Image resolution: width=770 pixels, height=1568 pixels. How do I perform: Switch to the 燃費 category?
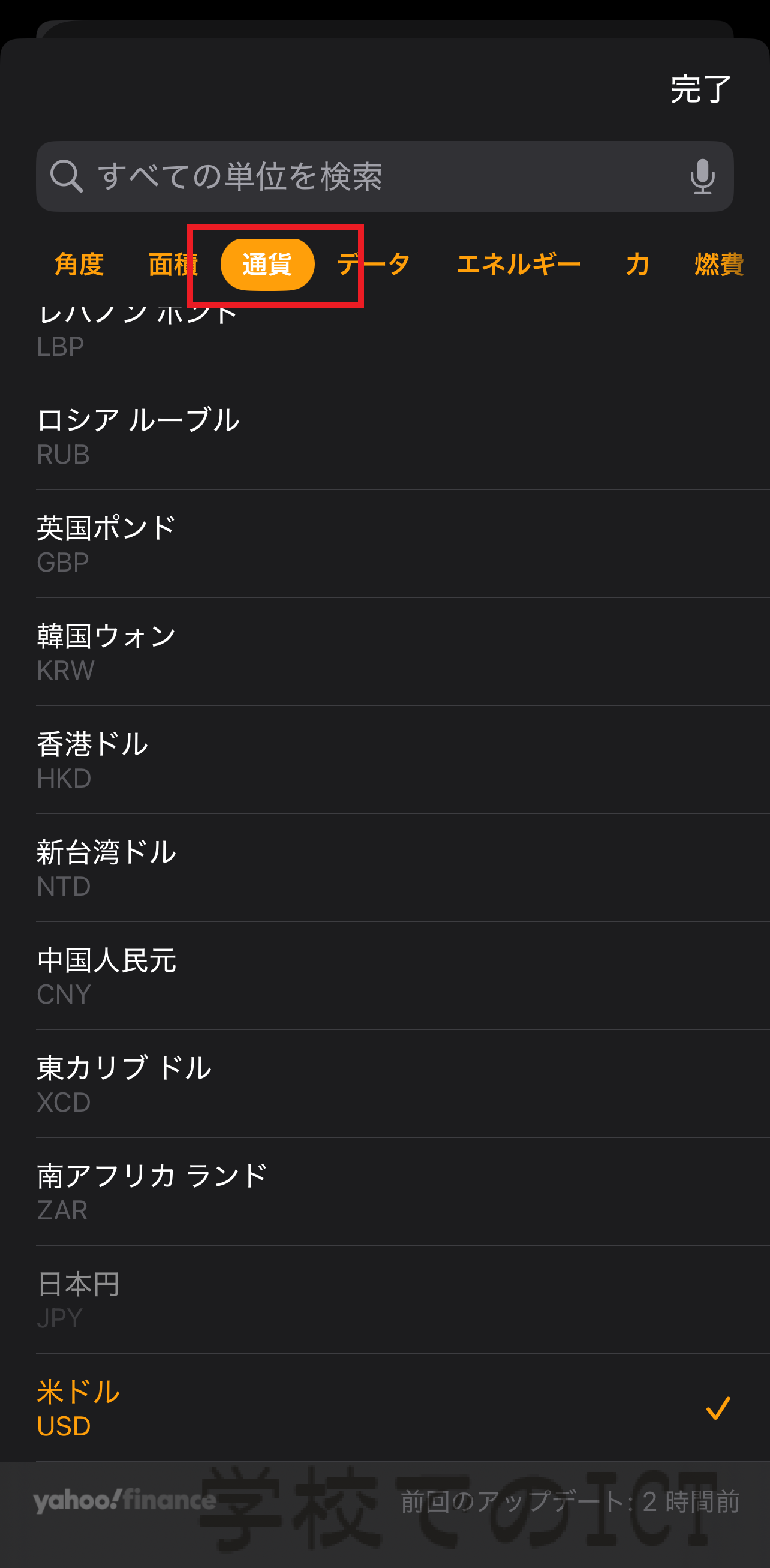coord(719,264)
